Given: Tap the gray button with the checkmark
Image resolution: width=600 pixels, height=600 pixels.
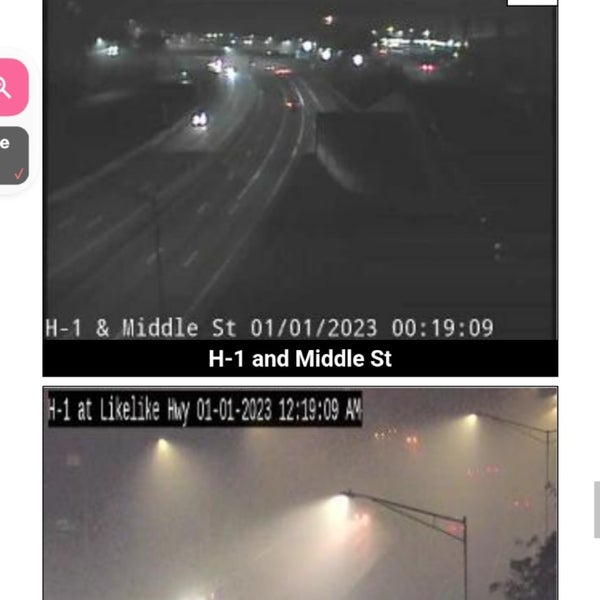Looking at the screenshot, I should [13, 156].
